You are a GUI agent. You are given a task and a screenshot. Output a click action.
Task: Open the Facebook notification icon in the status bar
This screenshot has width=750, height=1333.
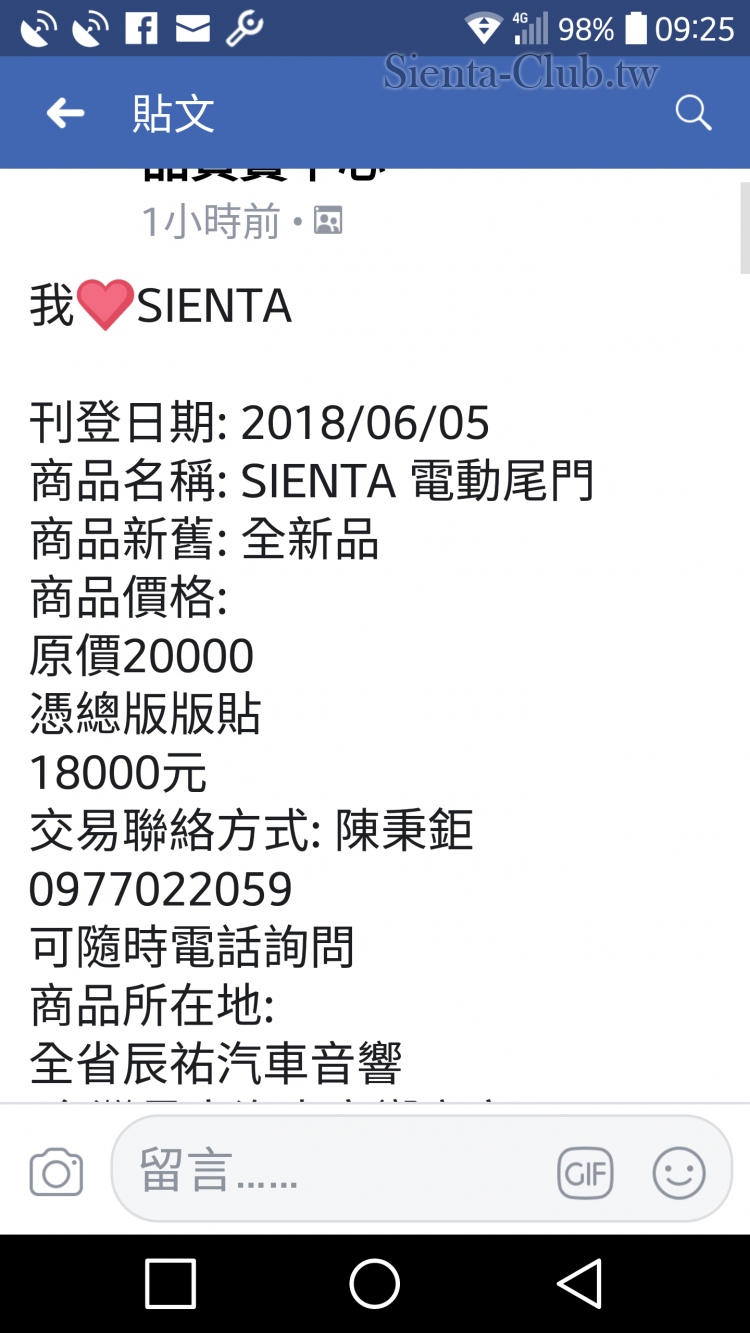pyautogui.click(x=142, y=28)
